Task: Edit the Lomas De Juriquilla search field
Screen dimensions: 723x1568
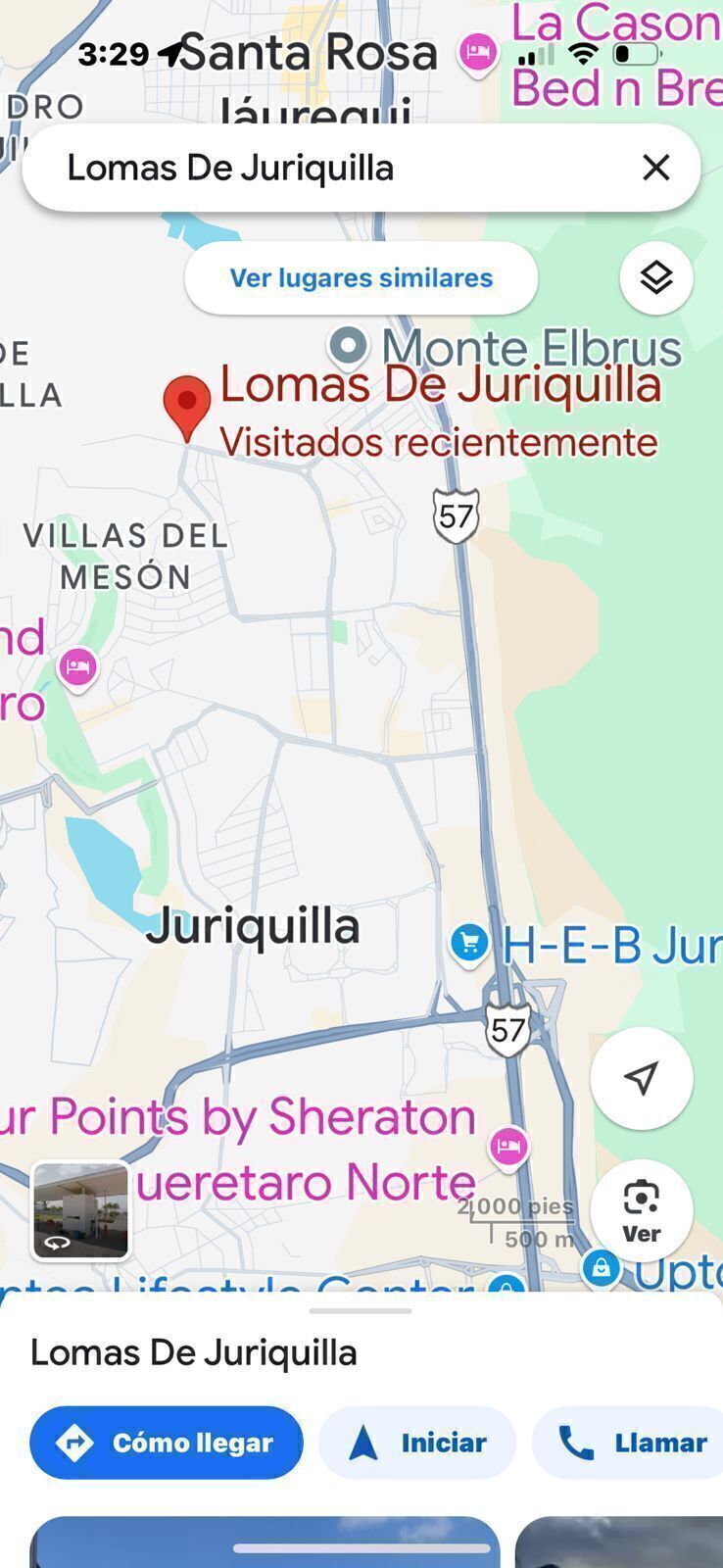Action: tap(323, 168)
